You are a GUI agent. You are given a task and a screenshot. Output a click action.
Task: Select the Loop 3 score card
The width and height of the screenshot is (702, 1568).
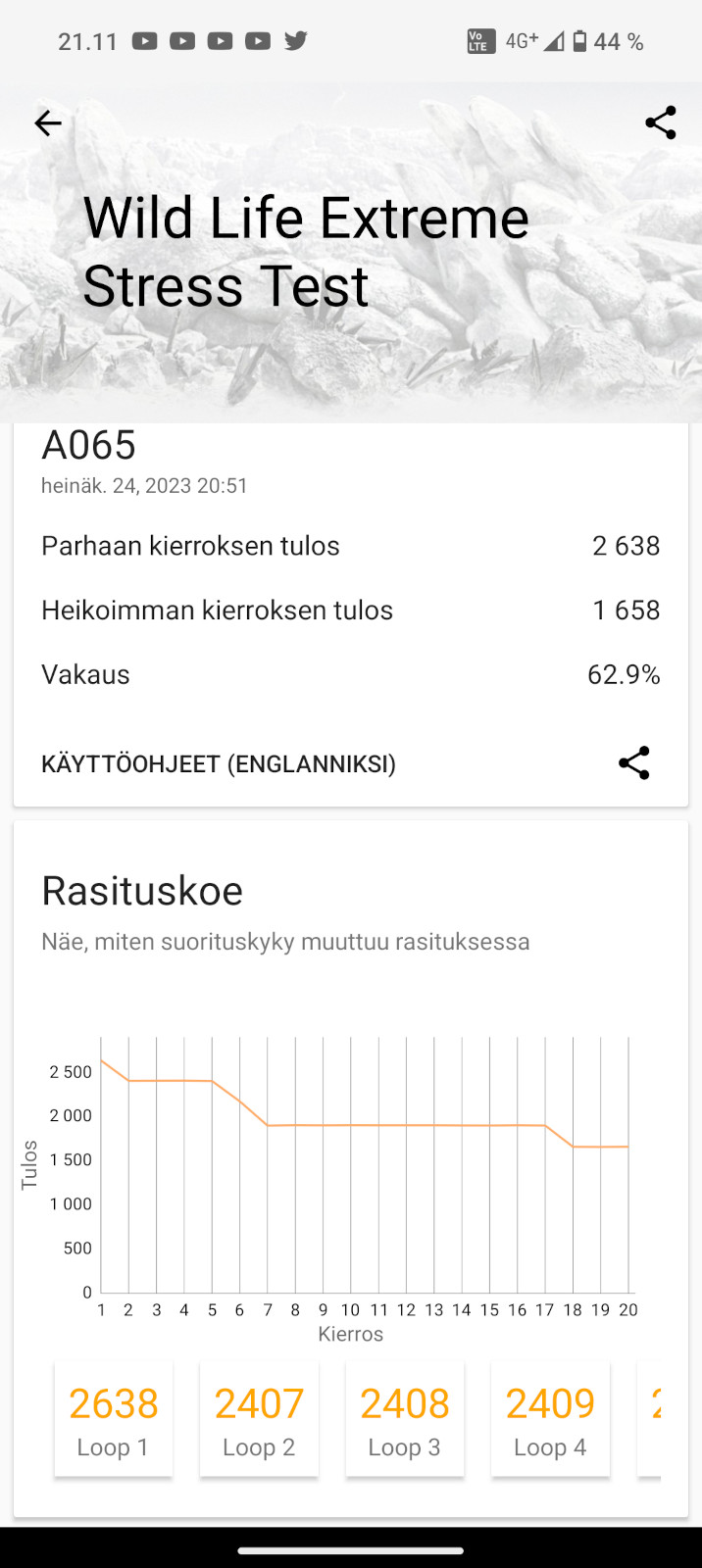[405, 1419]
